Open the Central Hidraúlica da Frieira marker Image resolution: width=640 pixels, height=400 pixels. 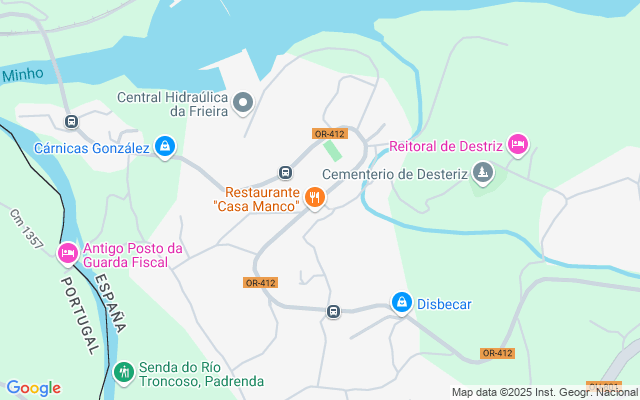point(243,102)
